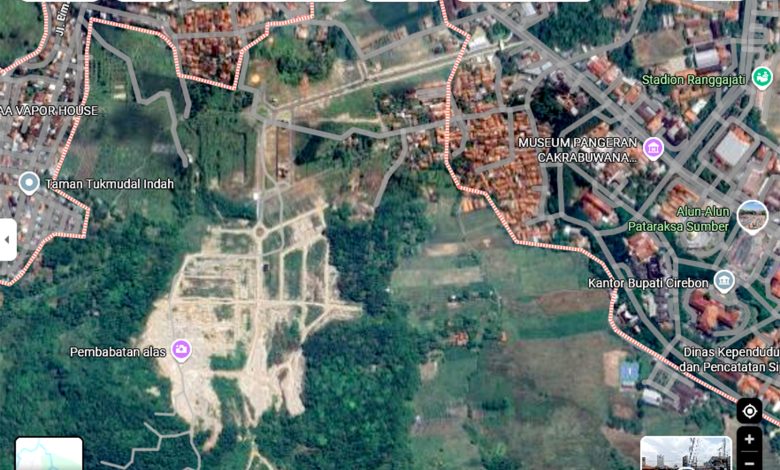The width and height of the screenshot is (780, 470).
Task: Select the Taman Tukmudal Indah pin
Action: 29,183
